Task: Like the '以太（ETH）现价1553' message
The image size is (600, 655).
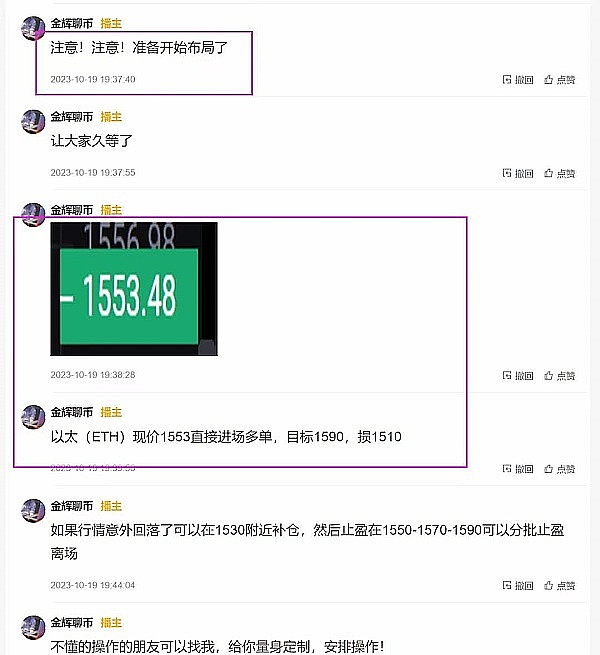Action: [559, 469]
